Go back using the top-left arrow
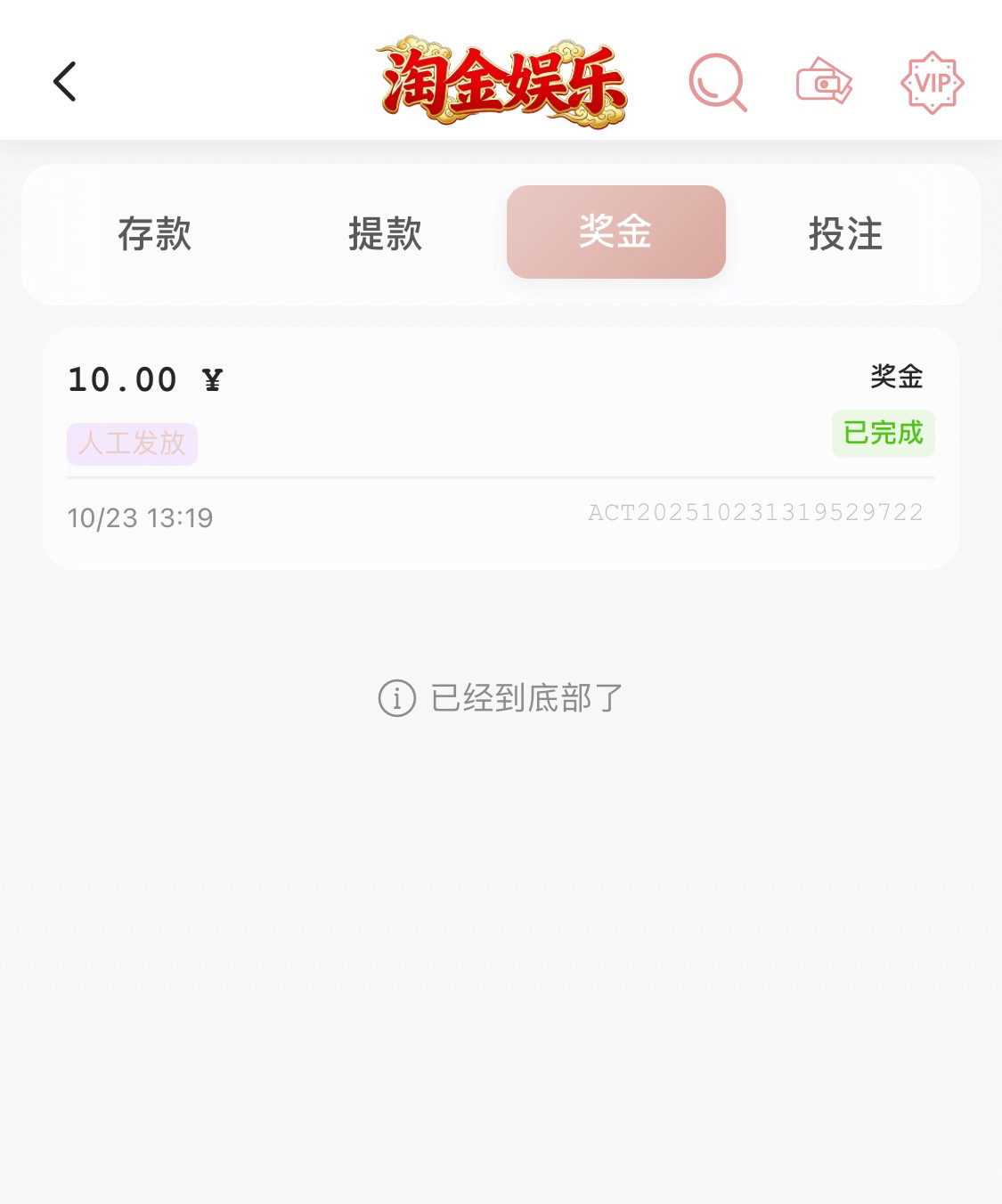 pyautogui.click(x=65, y=82)
